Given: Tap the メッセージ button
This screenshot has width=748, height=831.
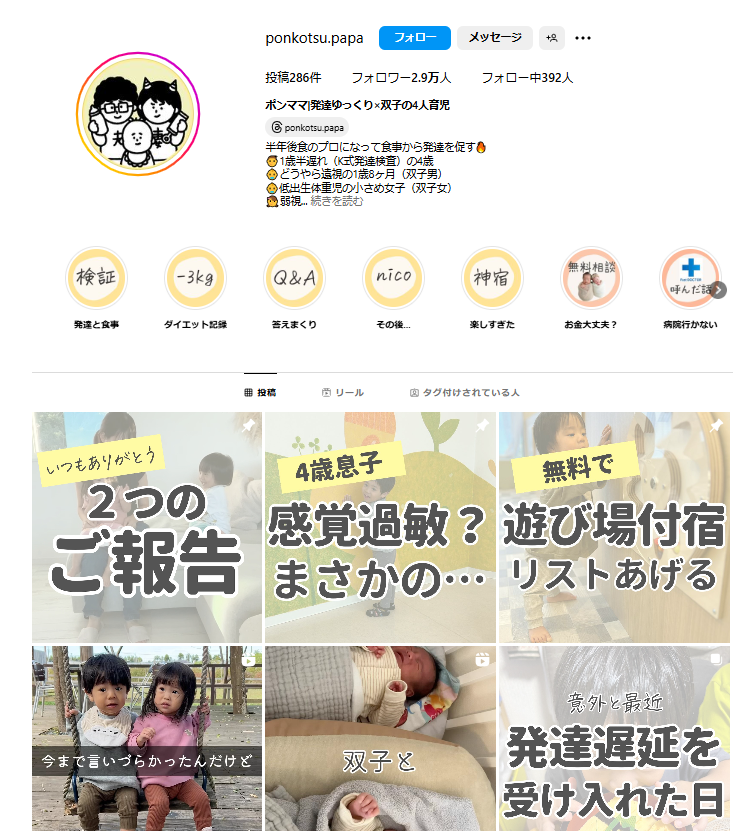Looking at the screenshot, I should click(494, 38).
